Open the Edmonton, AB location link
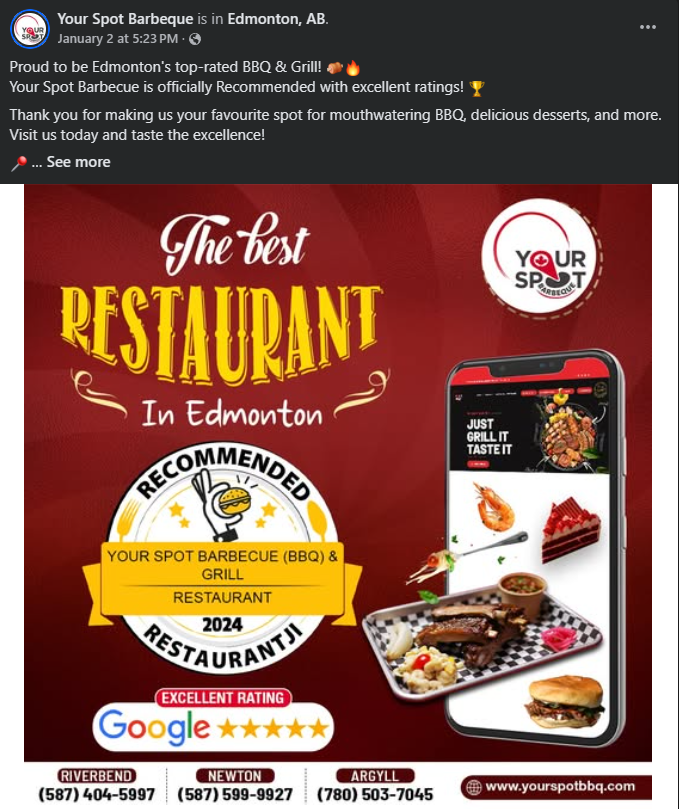 [x=277, y=19]
